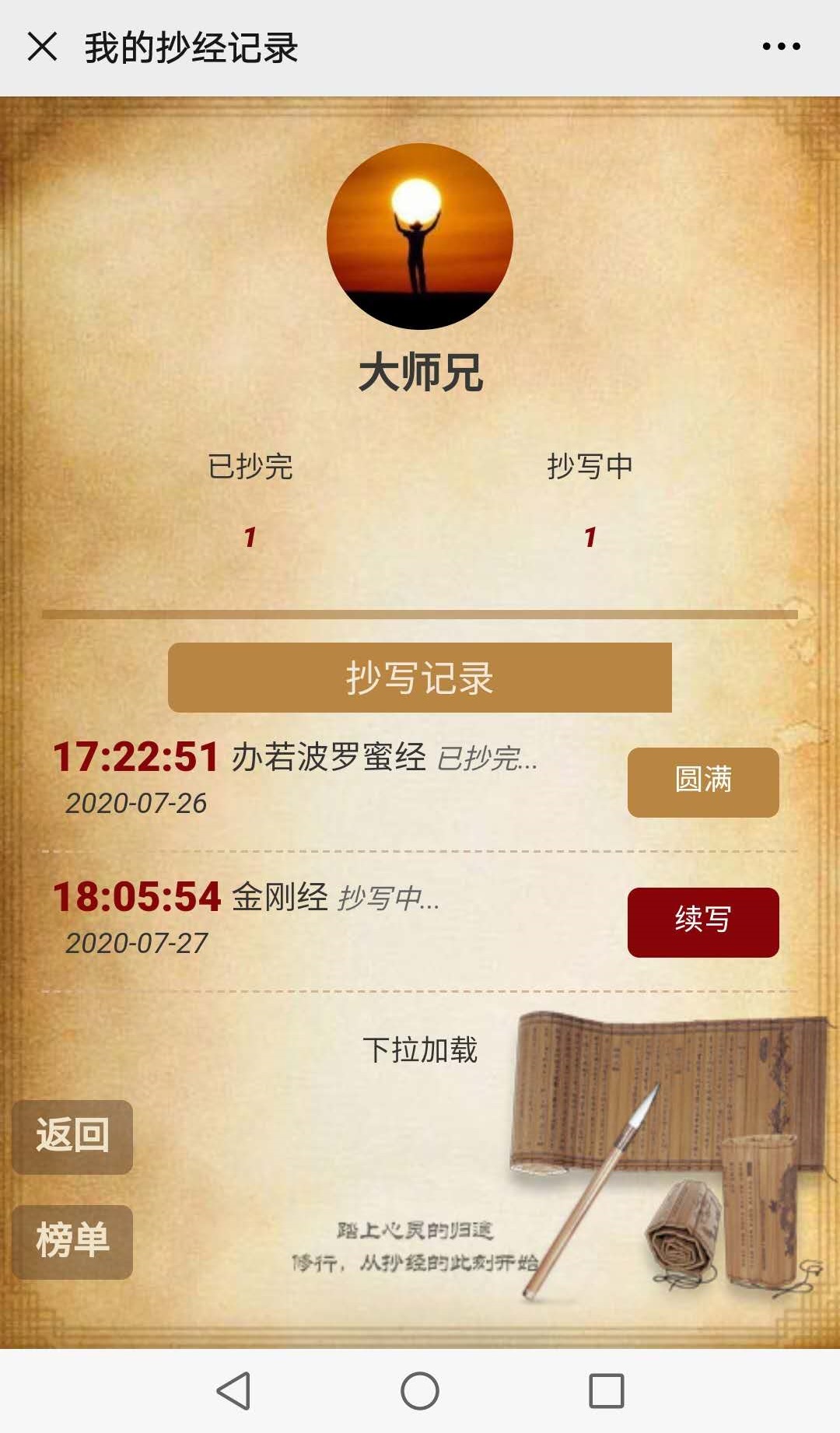Tap 圆满 for 办若波罗蜜经
Image resolution: width=840 pixels, height=1433 pixels.
pos(703,782)
